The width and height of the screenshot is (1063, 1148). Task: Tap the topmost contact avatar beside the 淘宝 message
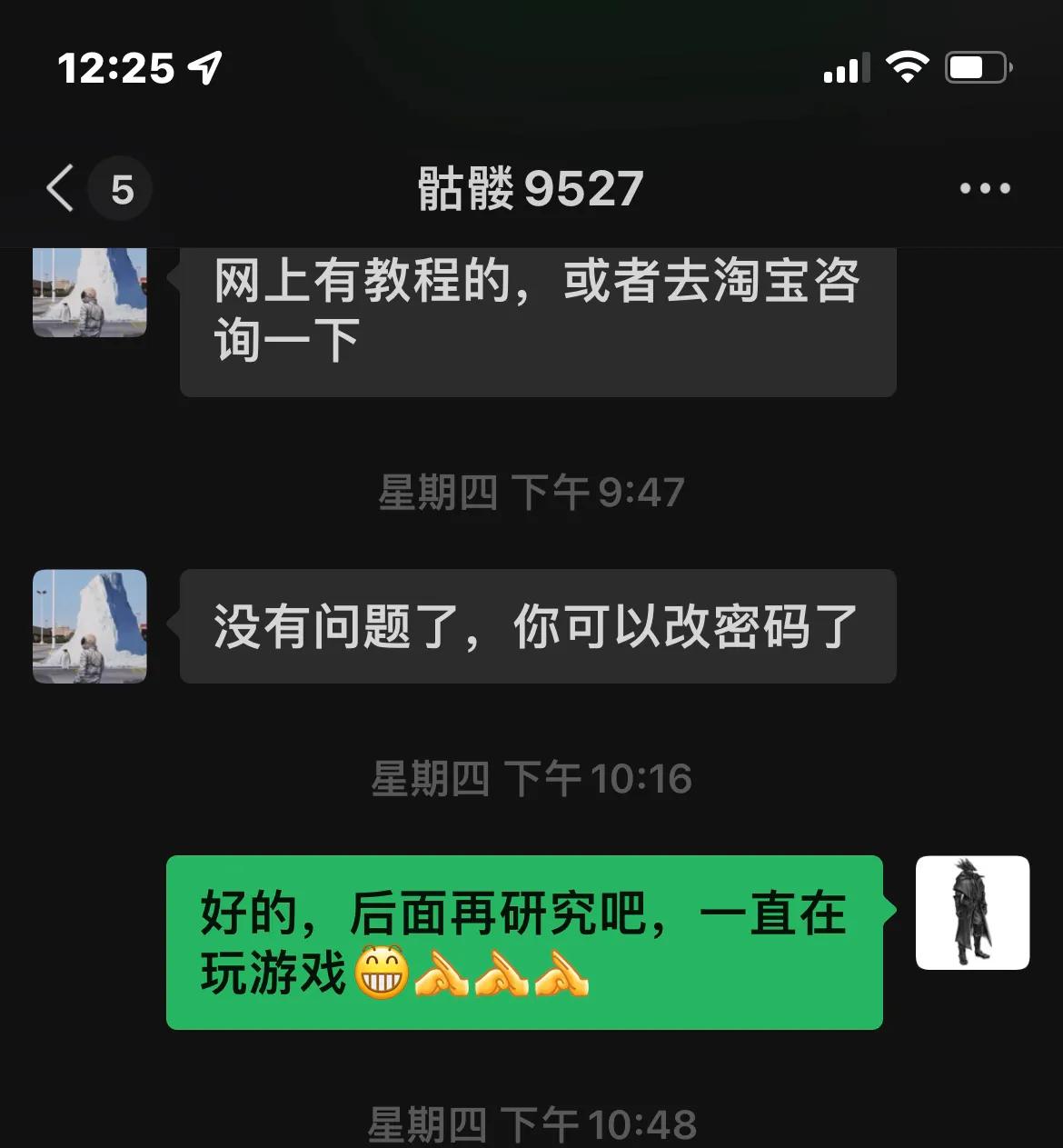coord(88,293)
